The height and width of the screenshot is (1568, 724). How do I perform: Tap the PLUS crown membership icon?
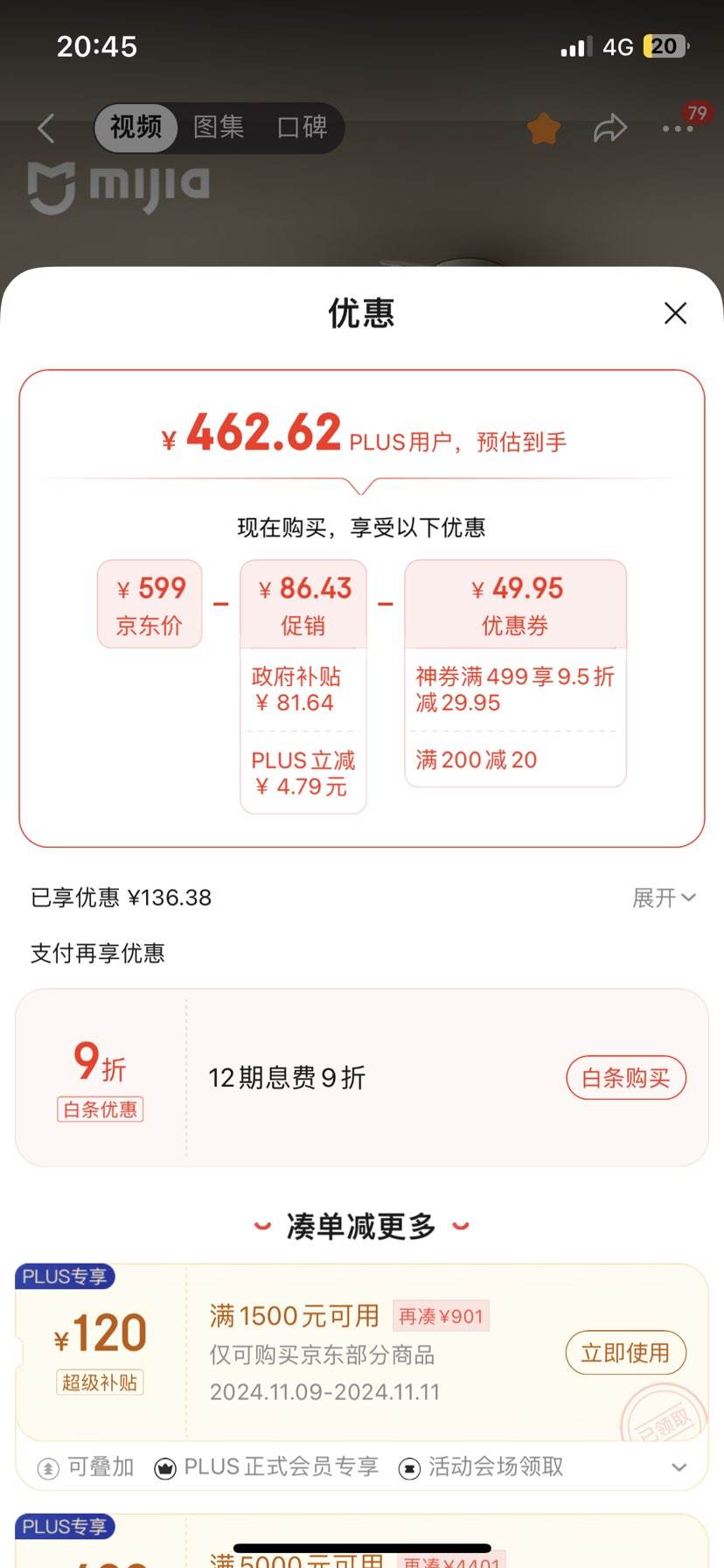pyautogui.click(x=164, y=1467)
